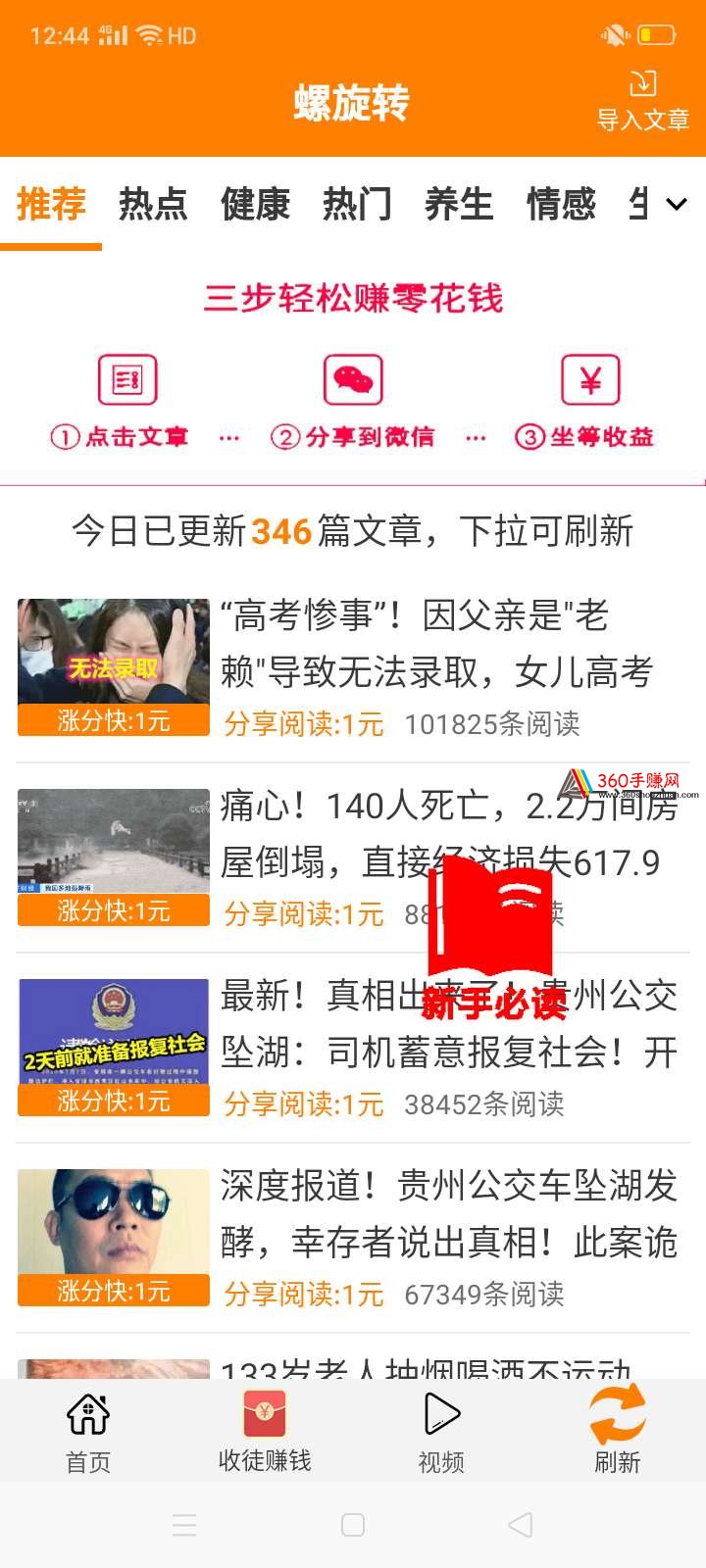706x1568 pixels.
Task: Go to the 首页 home tab
Action: [x=88, y=1434]
